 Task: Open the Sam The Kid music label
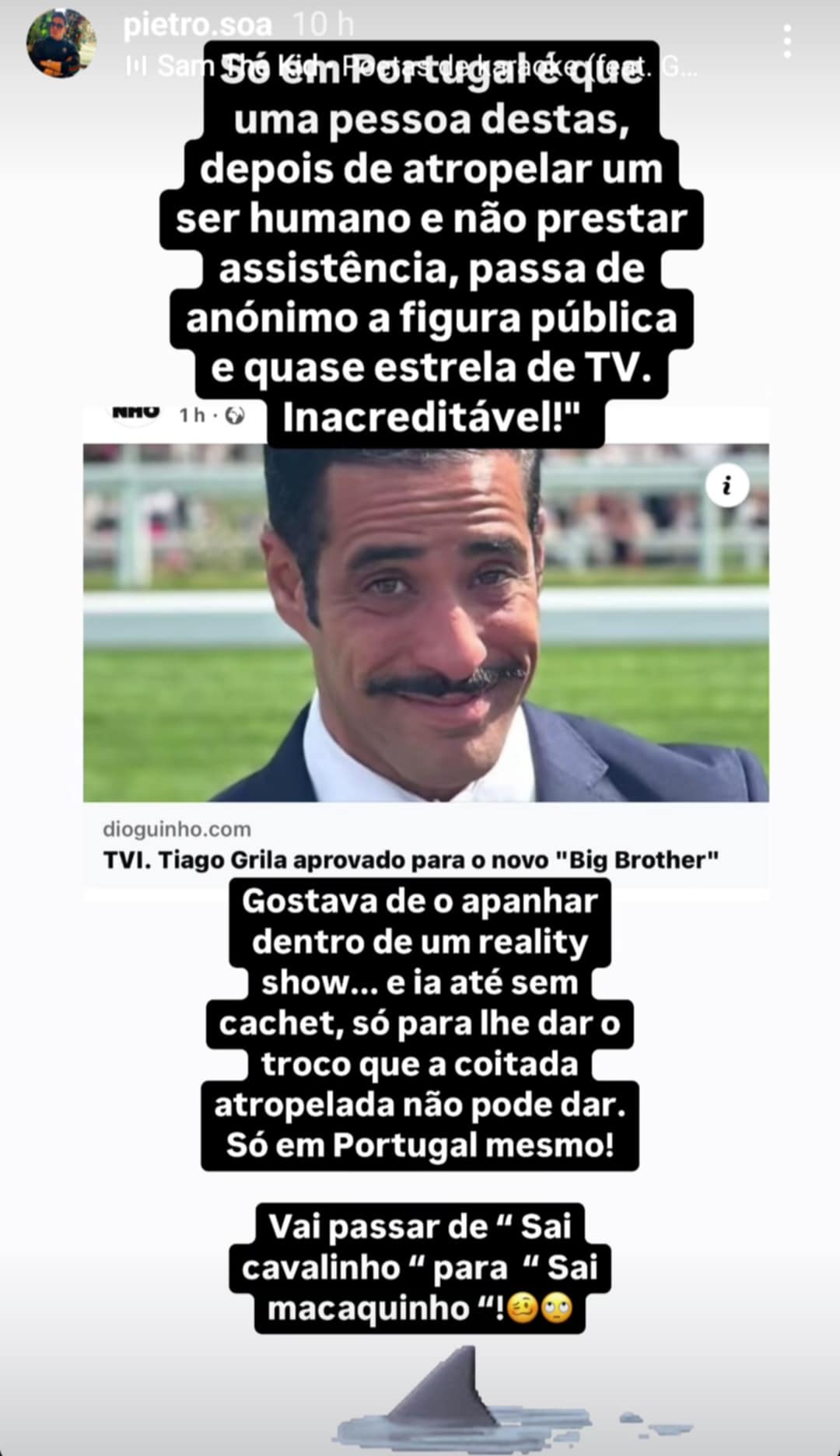tap(411, 66)
